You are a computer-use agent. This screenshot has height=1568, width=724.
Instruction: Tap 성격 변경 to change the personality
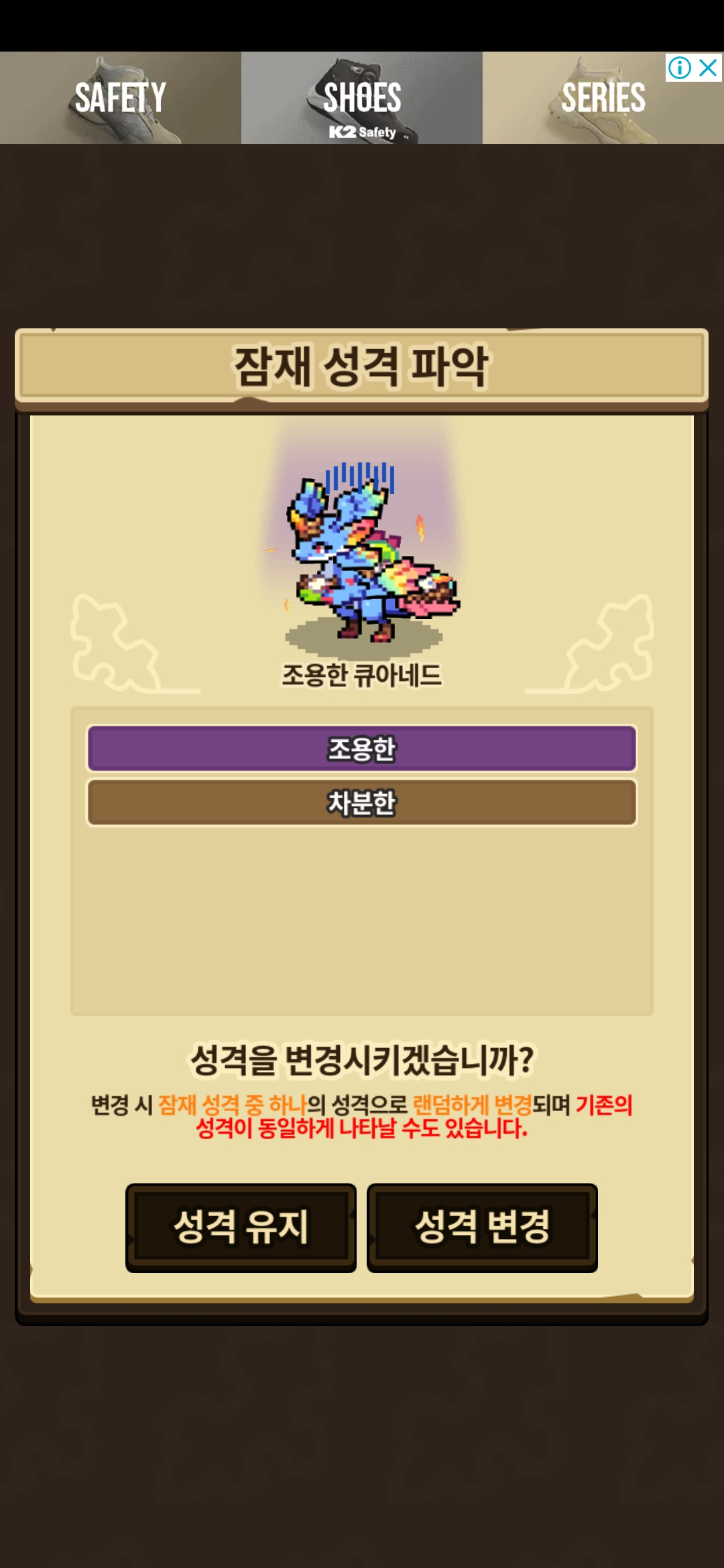coord(482,1228)
